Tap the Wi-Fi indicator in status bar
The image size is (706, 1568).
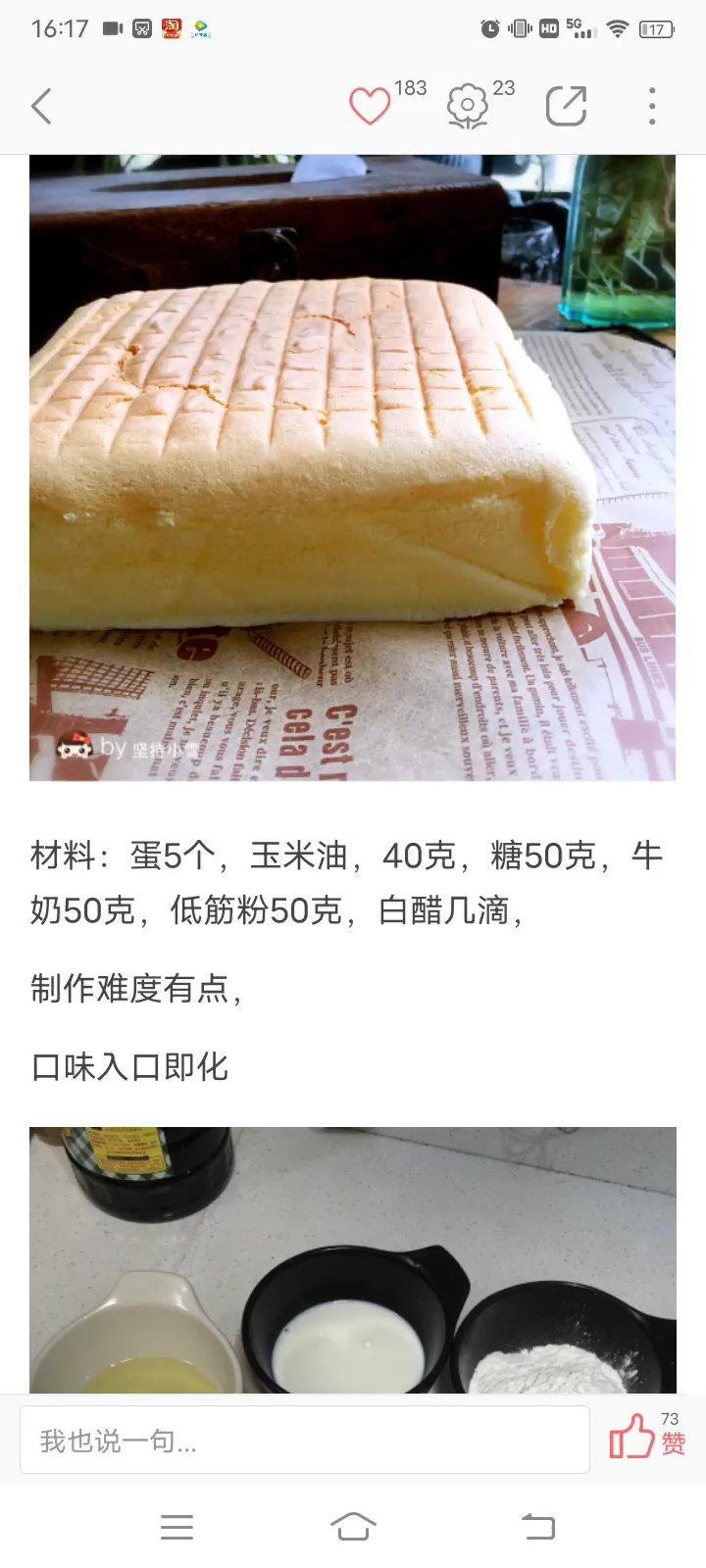tap(619, 27)
